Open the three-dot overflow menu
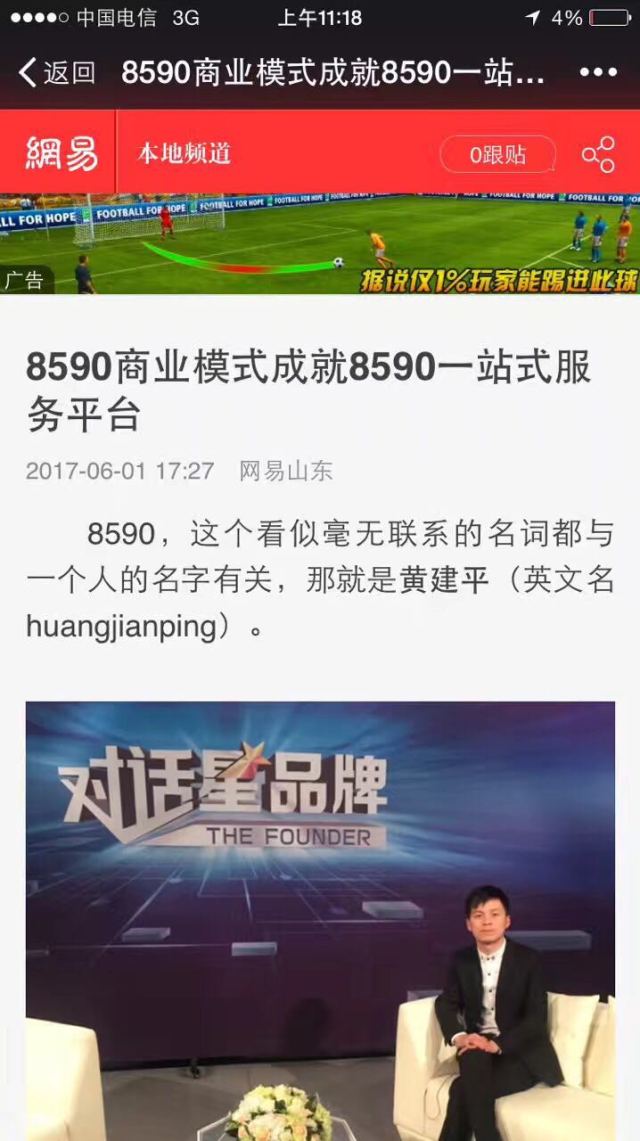The height and width of the screenshot is (1141, 640). click(598, 72)
